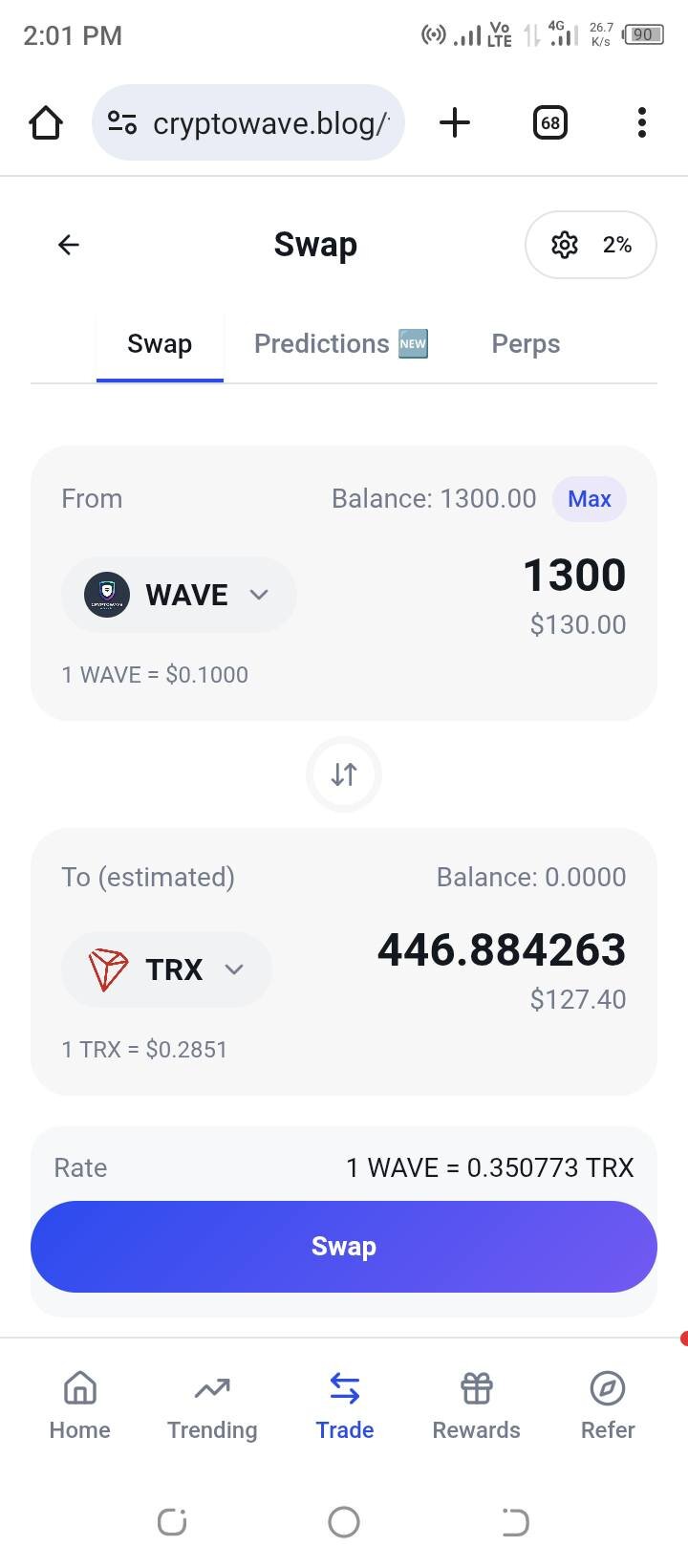The image size is (688, 1568).
Task: Tap Max to use full WAVE balance
Action: [589, 499]
